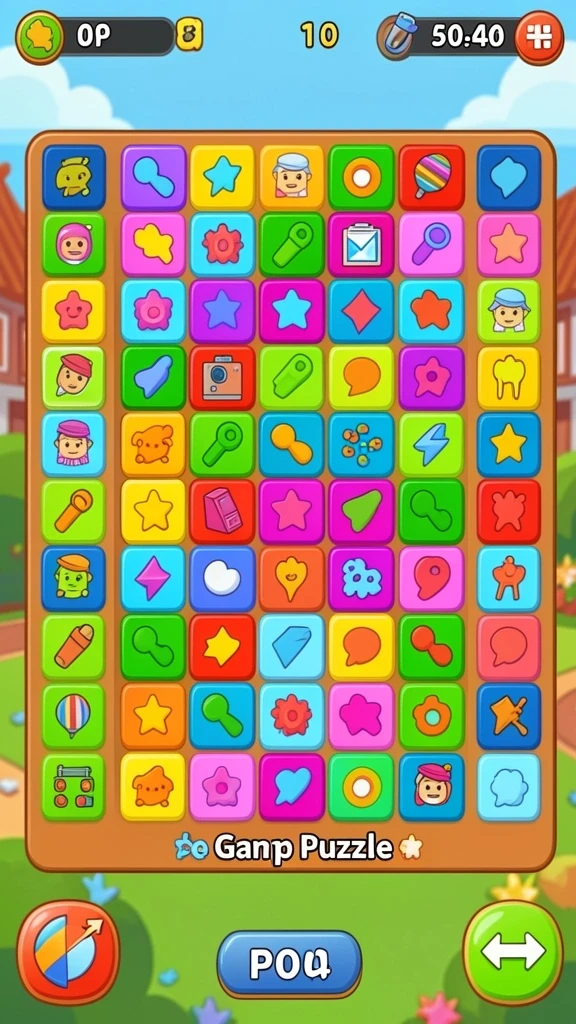The image size is (576, 1024).
Task: Tap the hot air balloon tile
Action: (73, 716)
